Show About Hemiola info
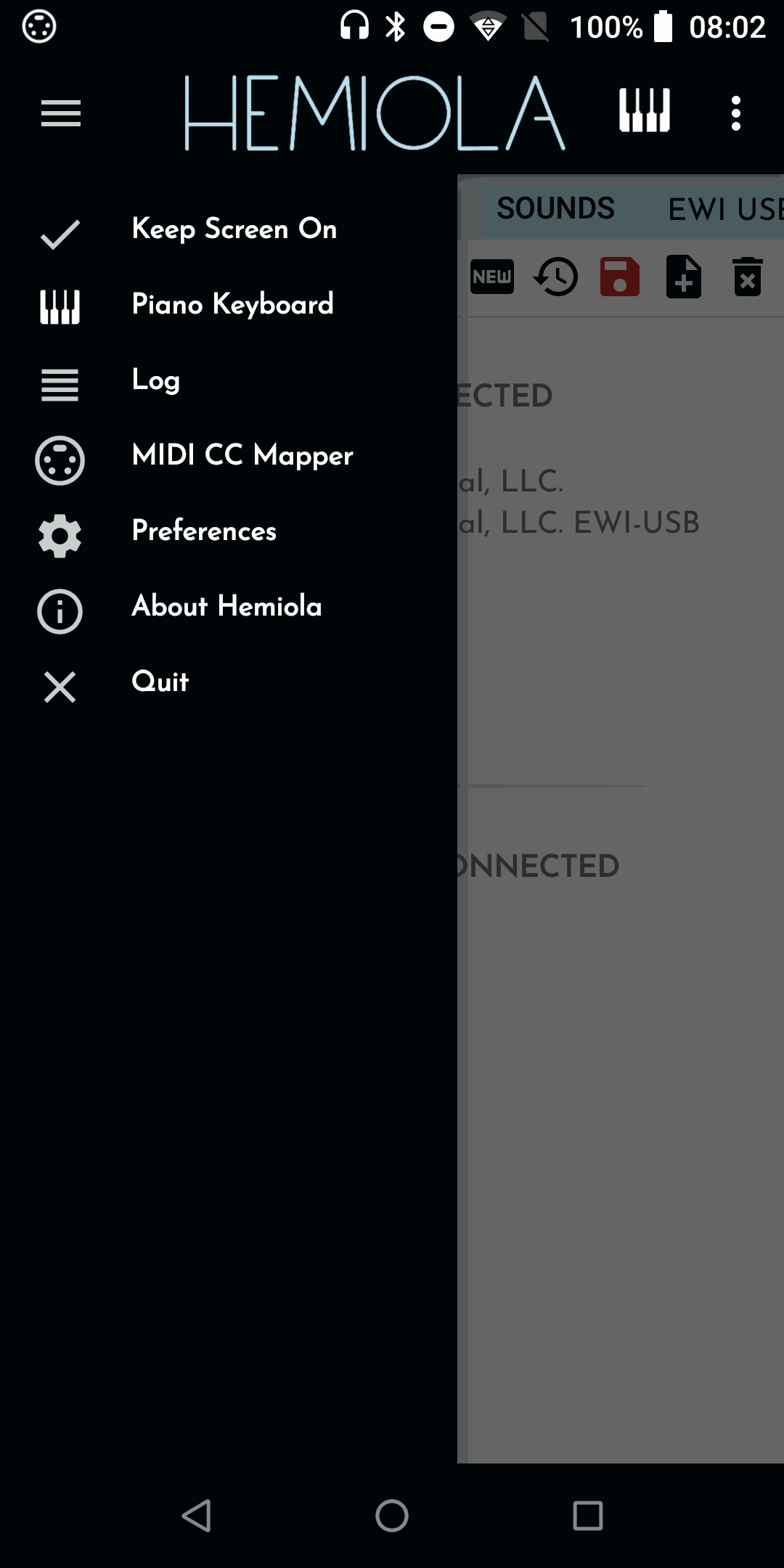This screenshot has height=1568, width=784. 226,607
